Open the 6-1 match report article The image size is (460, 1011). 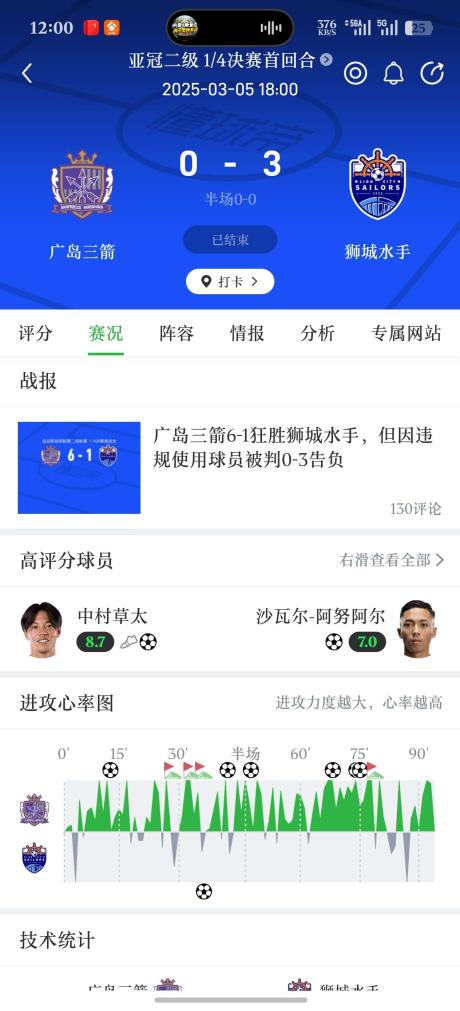(x=230, y=467)
